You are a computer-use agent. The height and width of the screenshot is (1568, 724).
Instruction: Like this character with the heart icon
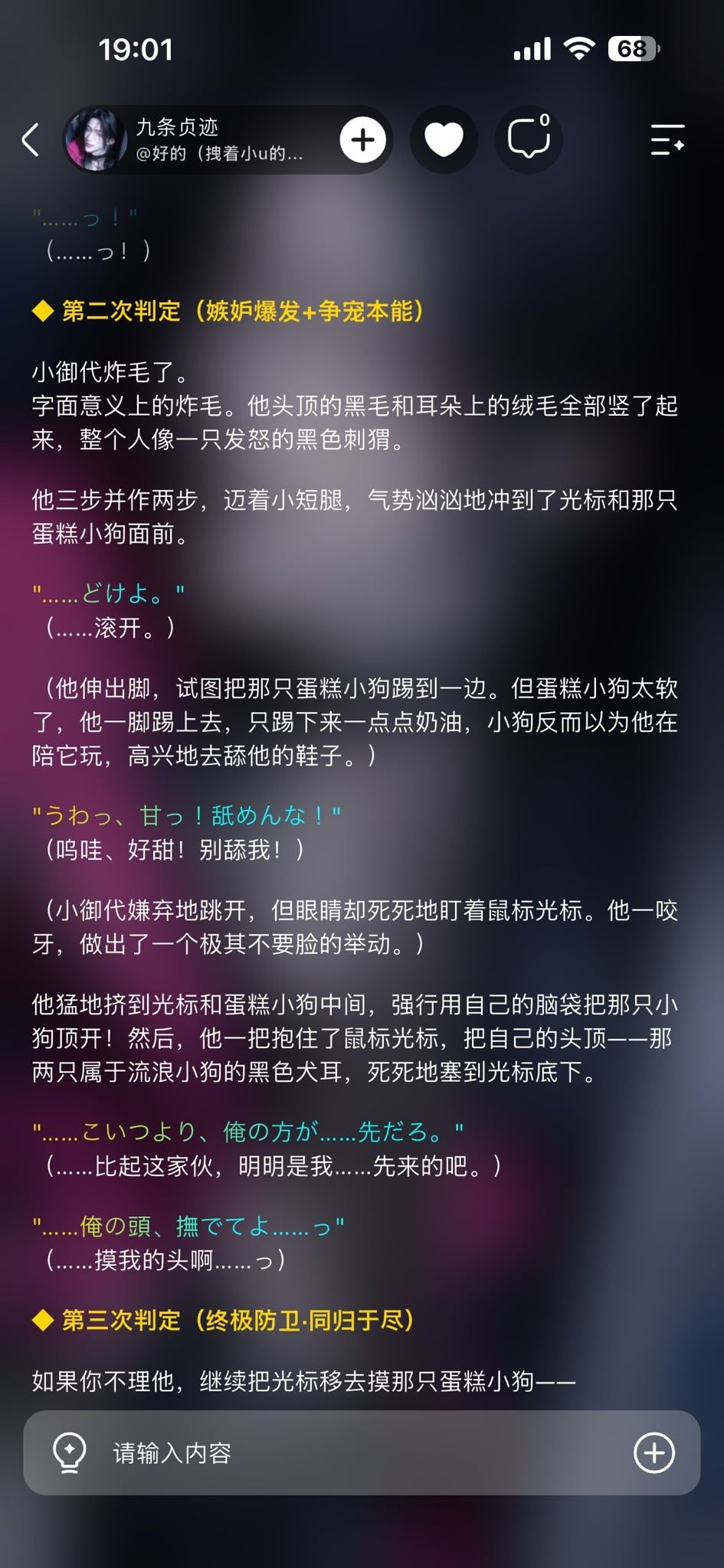tap(444, 140)
